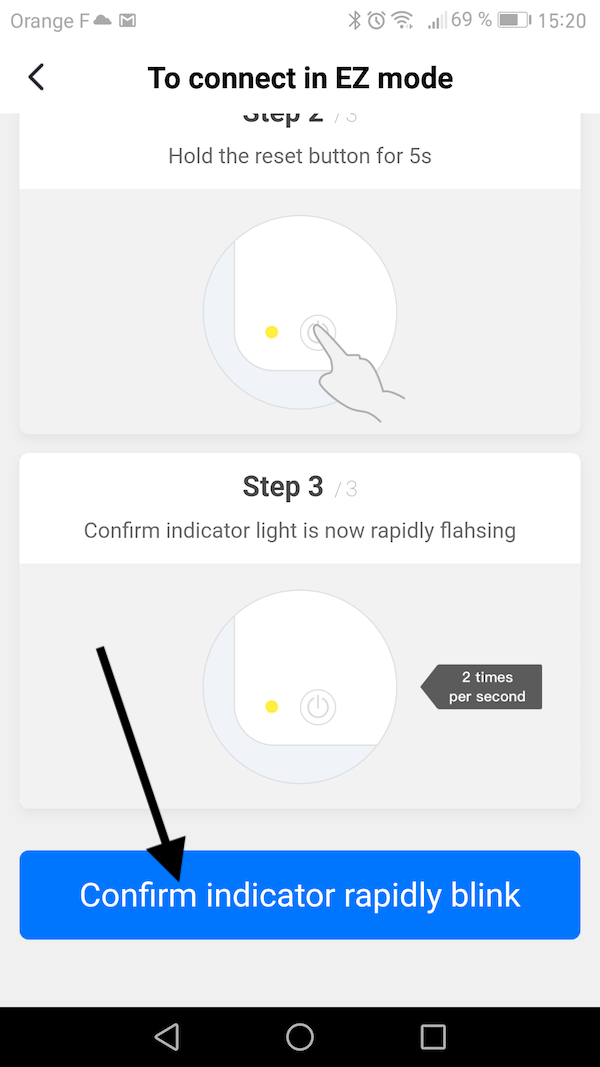Tap the system back button
The width and height of the screenshot is (600, 1067).
click(167, 1036)
